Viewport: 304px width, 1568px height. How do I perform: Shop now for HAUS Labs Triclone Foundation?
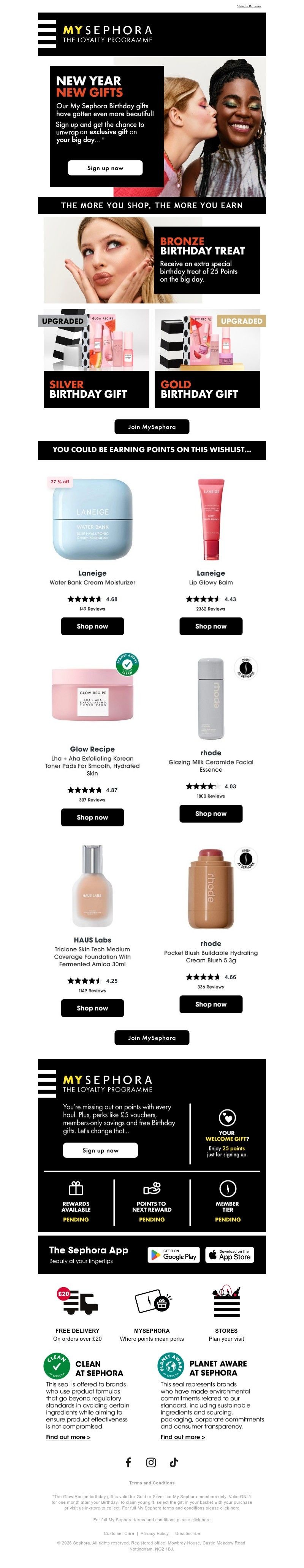tap(92, 1008)
